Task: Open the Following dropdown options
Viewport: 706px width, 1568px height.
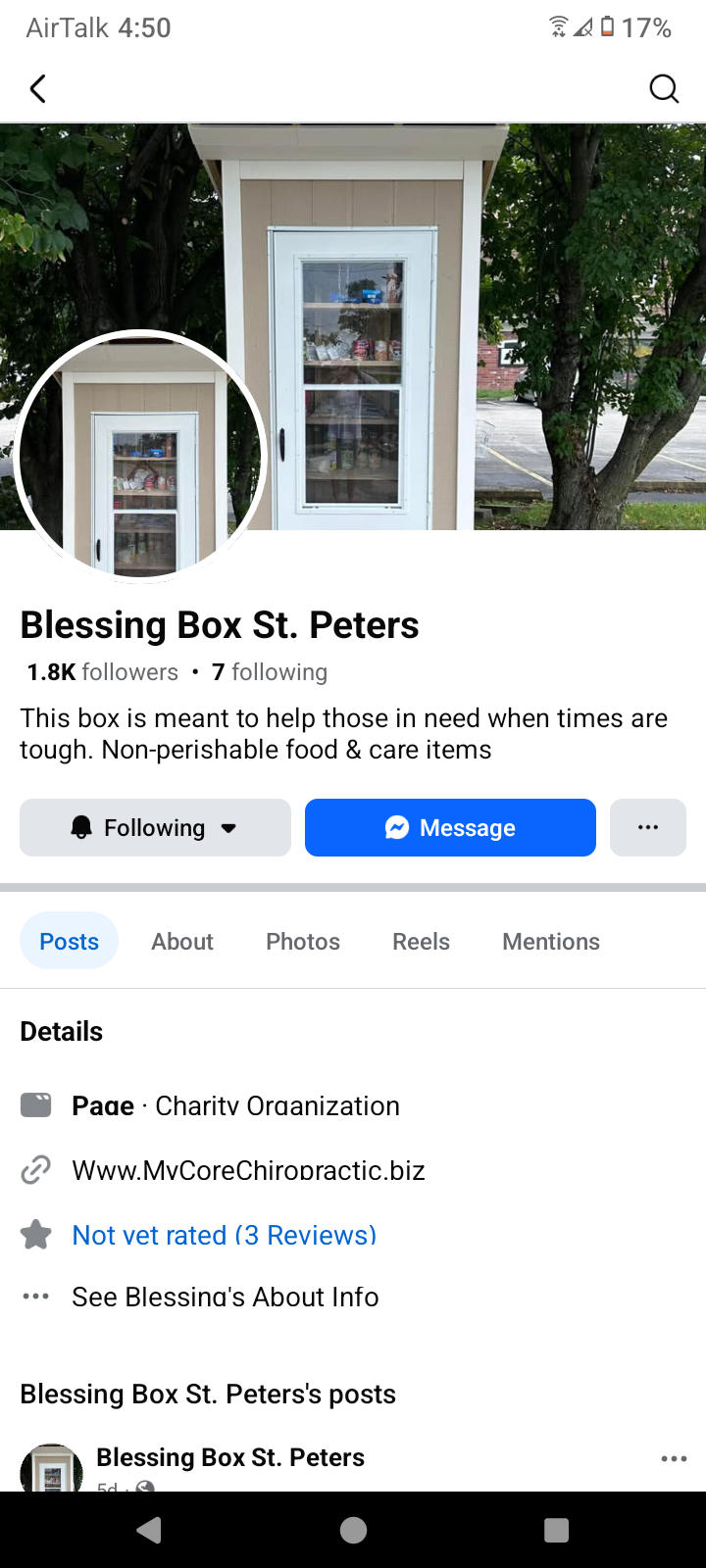Action: coord(155,828)
